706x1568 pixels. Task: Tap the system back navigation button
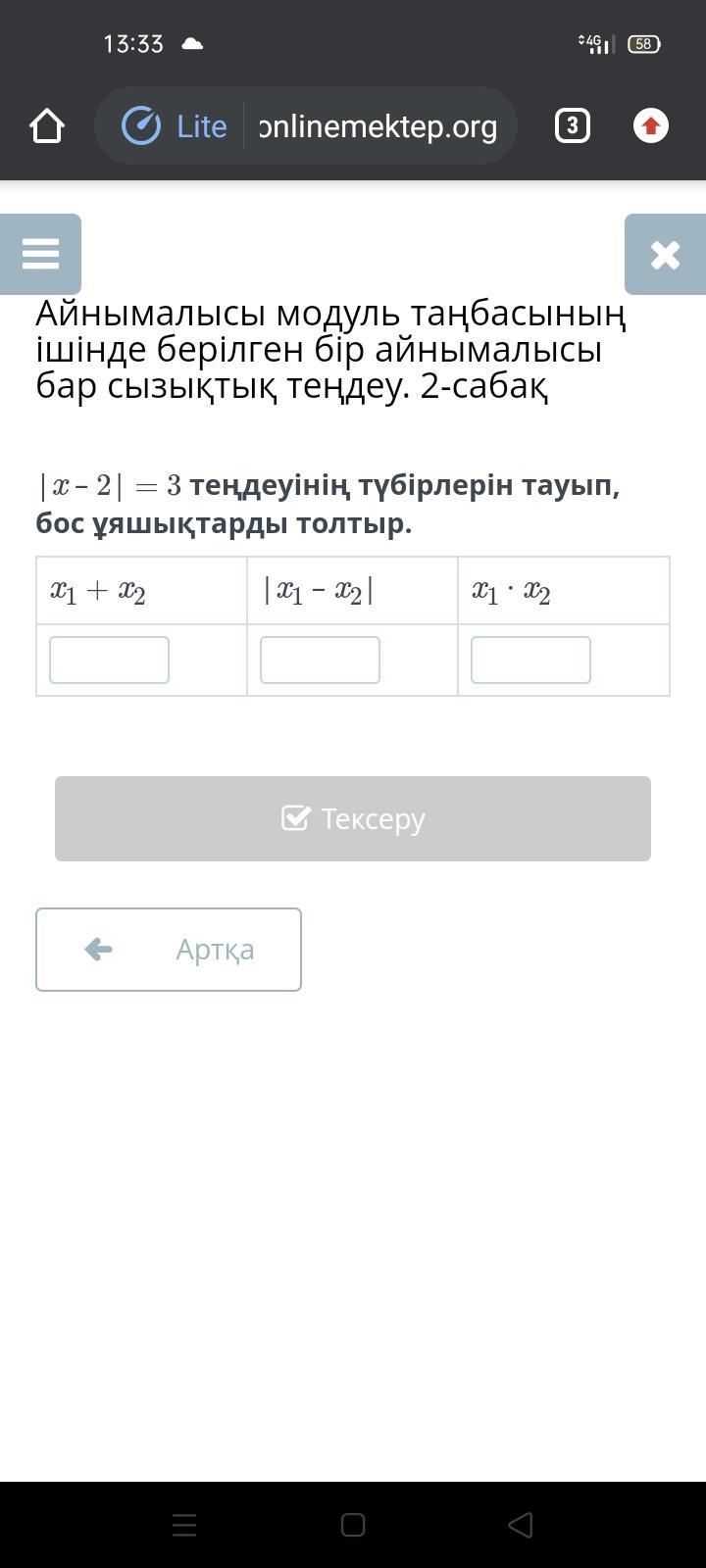(521, 1525)
